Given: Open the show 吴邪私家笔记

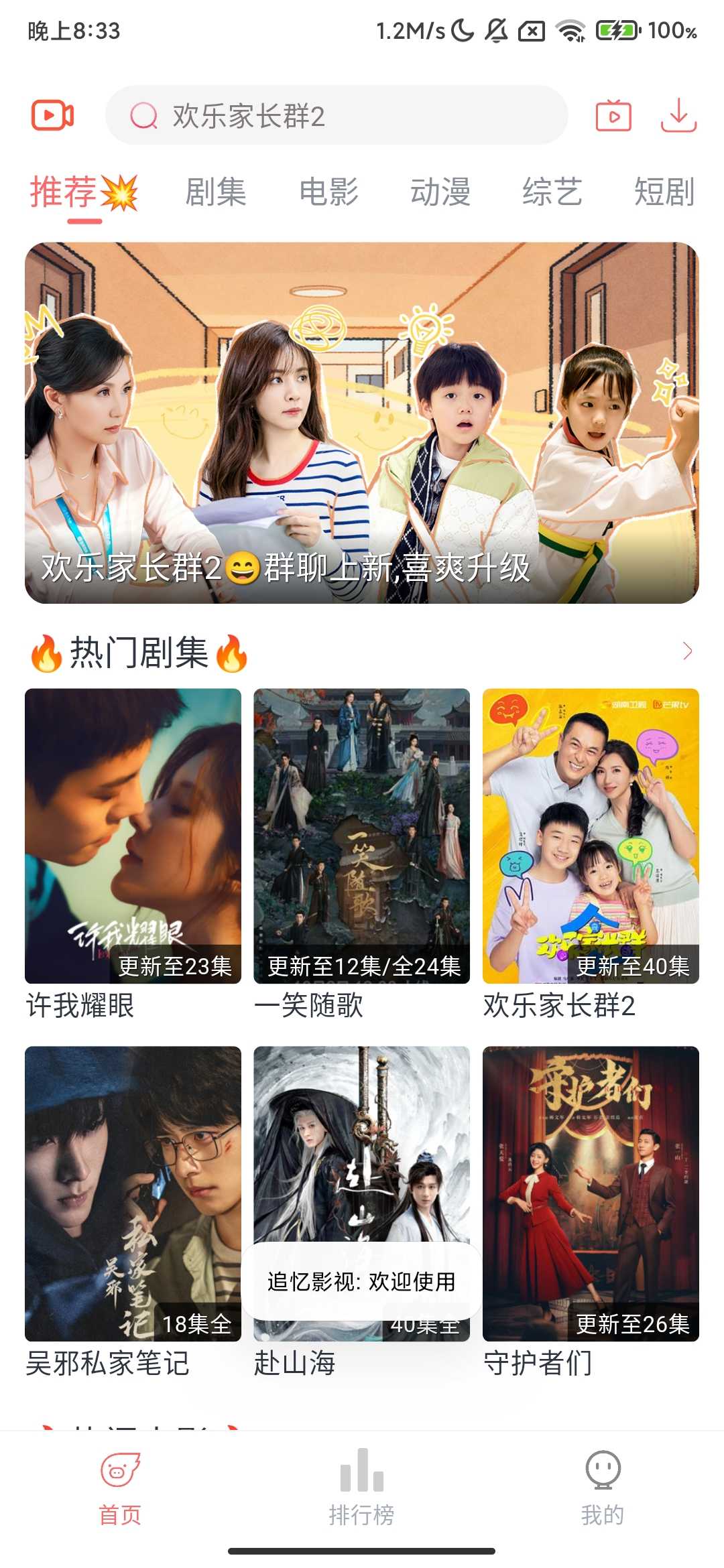Looking at the screenshot, I should (x=133, y=1193).
